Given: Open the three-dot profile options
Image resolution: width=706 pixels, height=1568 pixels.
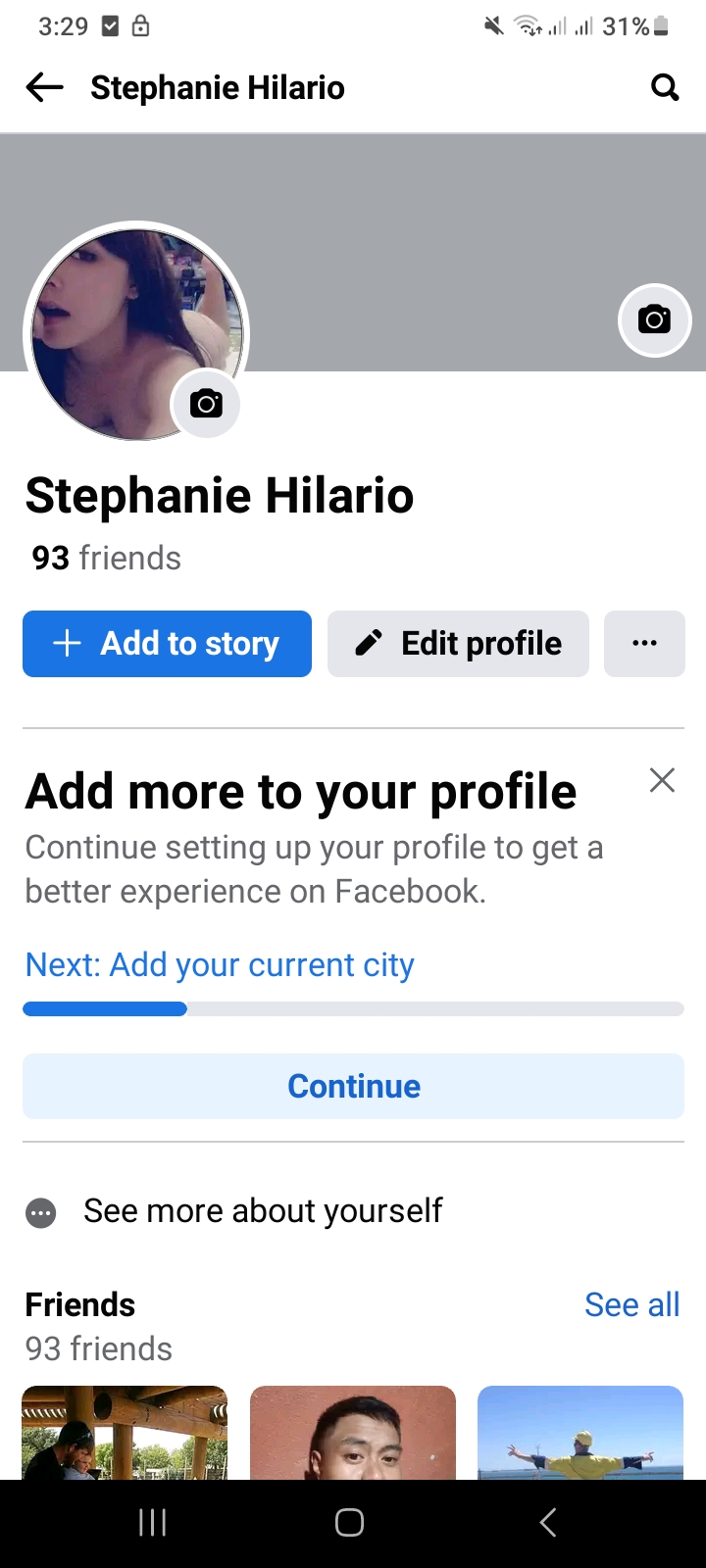Looking at the screenshot, I should click(x=644, y=644).
